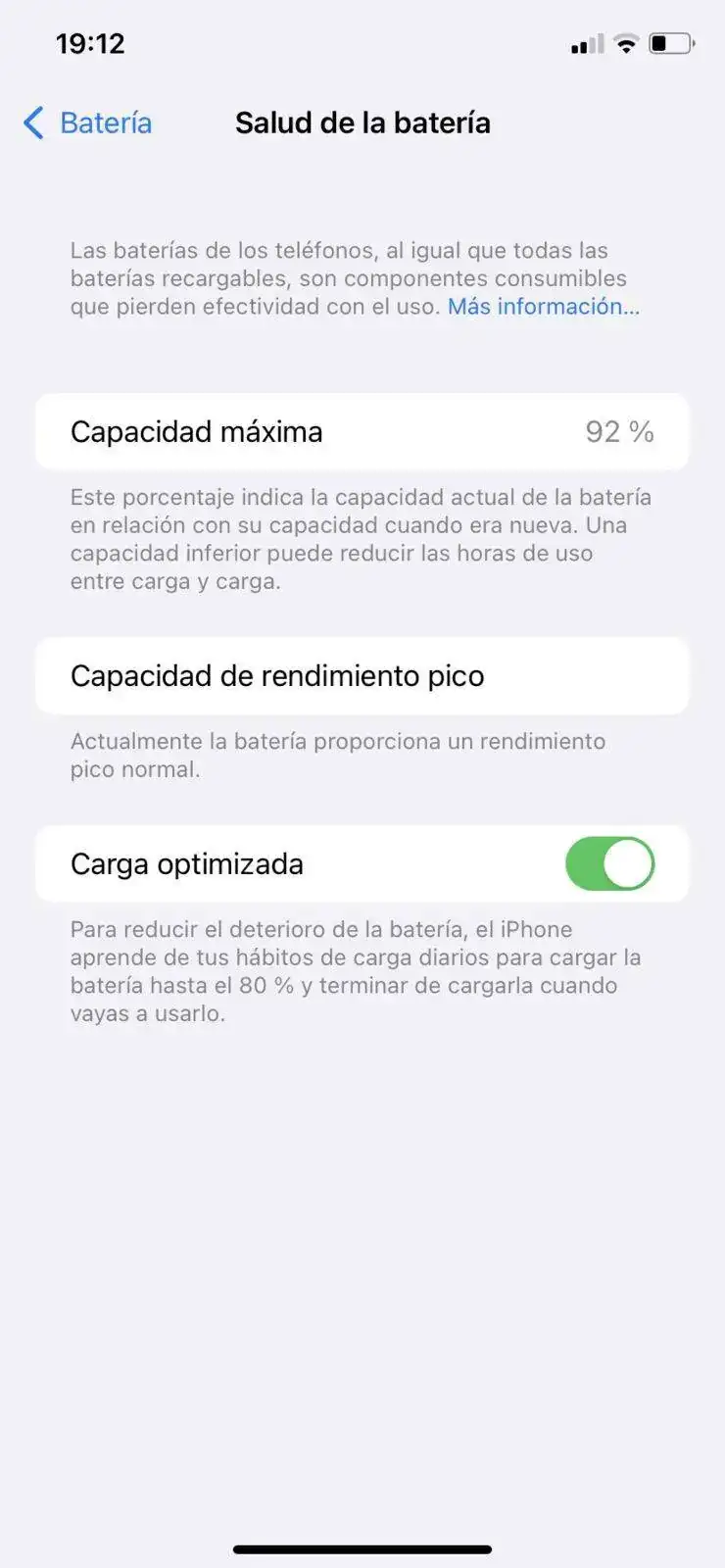Go back to Batería settings
725x1568 pixels.
point(88,123)
